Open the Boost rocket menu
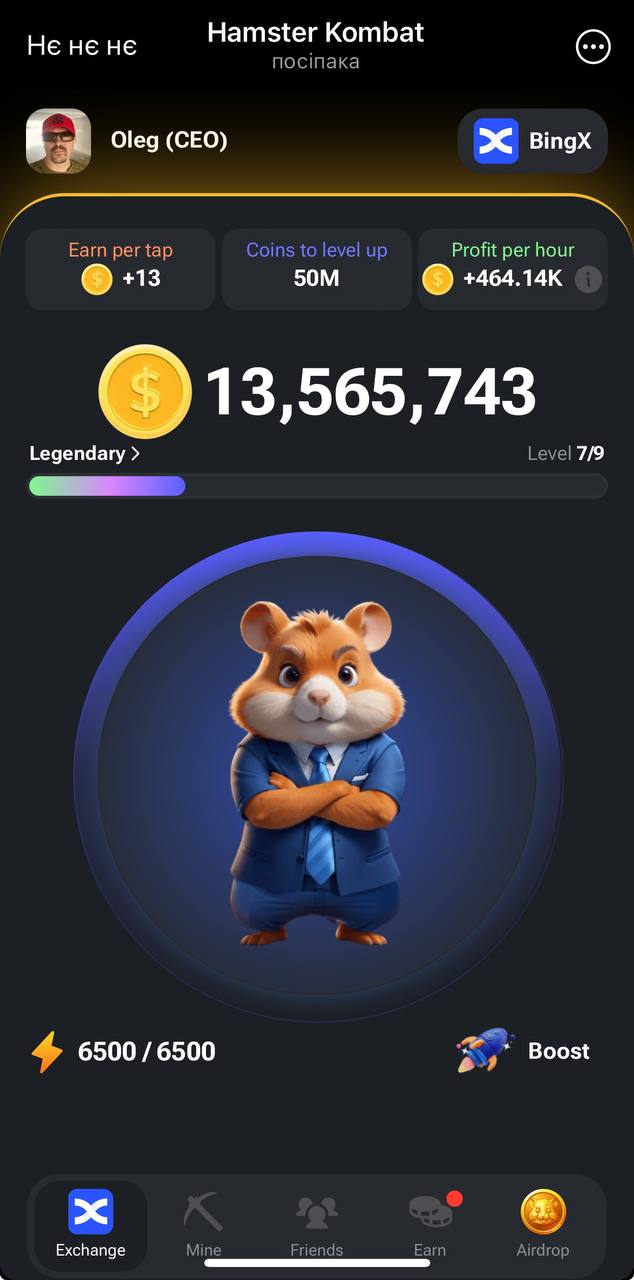 point(524,1051)
